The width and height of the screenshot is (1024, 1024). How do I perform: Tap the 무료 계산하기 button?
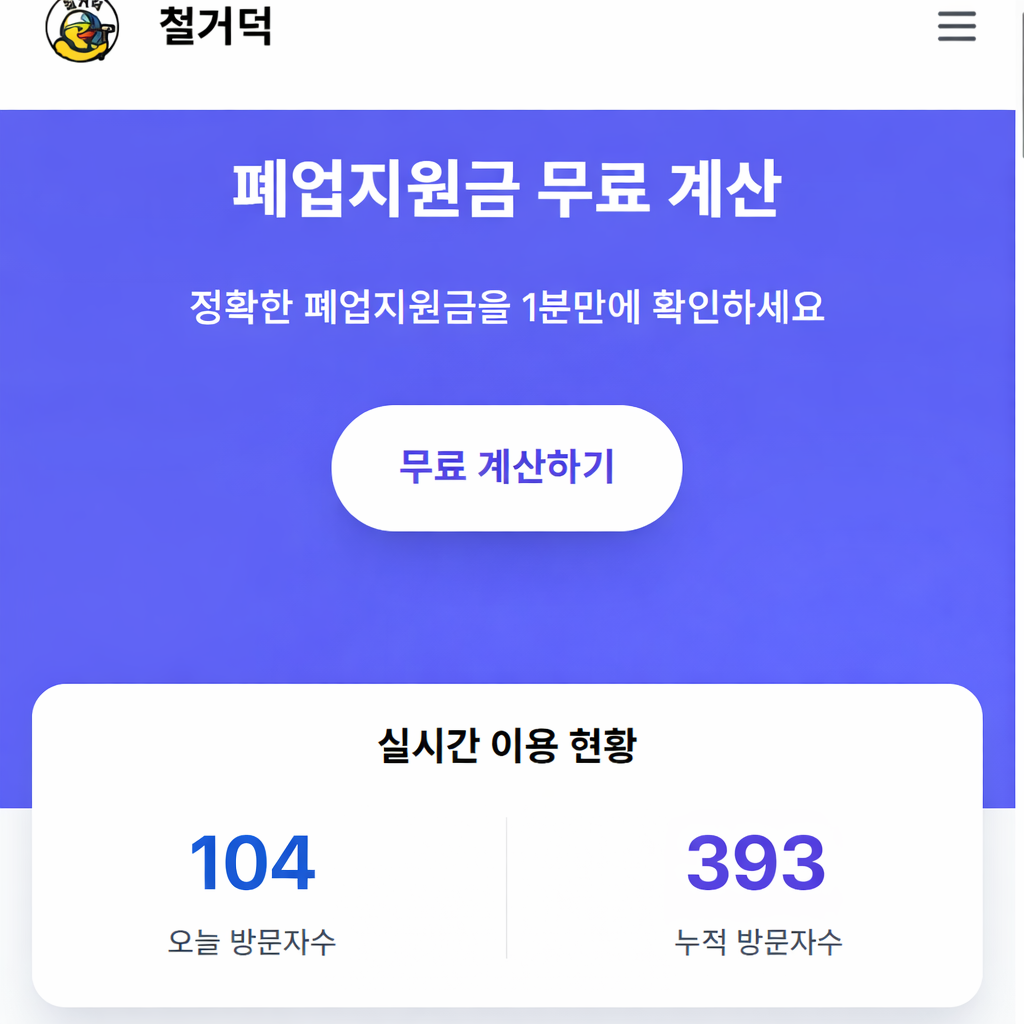[506, 467]
